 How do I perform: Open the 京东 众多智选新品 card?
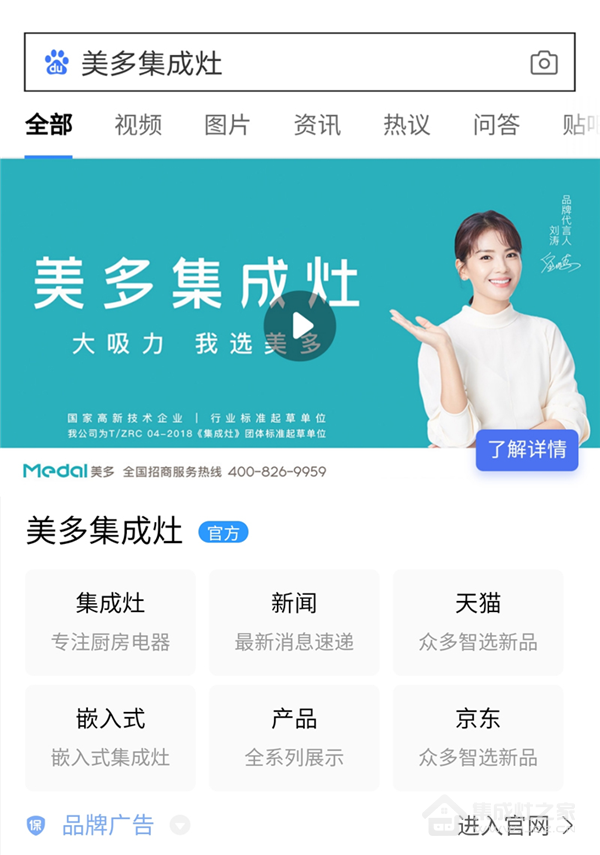478,737
